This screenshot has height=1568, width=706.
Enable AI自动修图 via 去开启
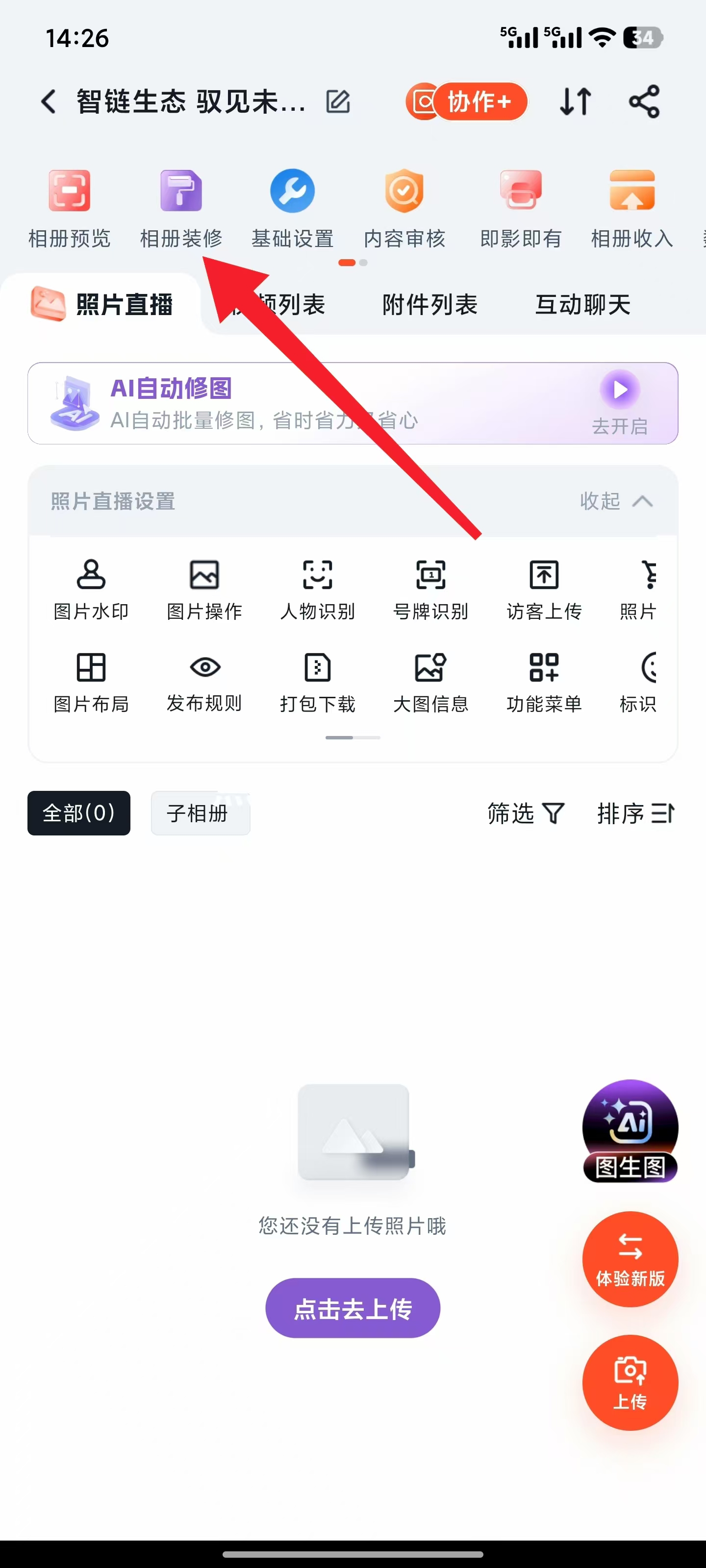(x=620, y=402)
